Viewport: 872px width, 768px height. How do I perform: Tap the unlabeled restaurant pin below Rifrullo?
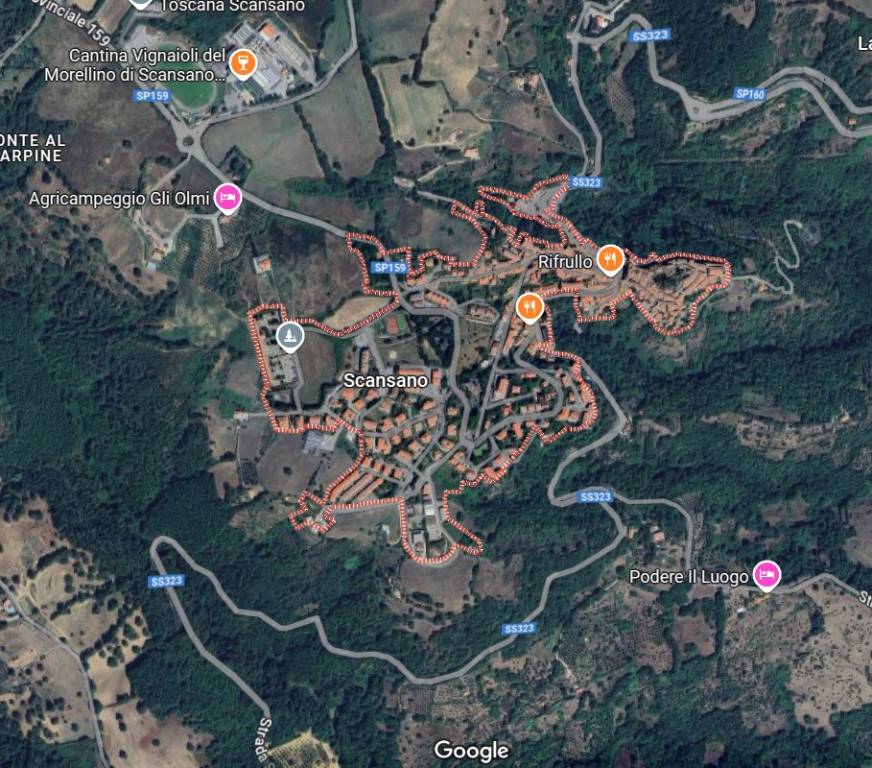tap(530, 305)
